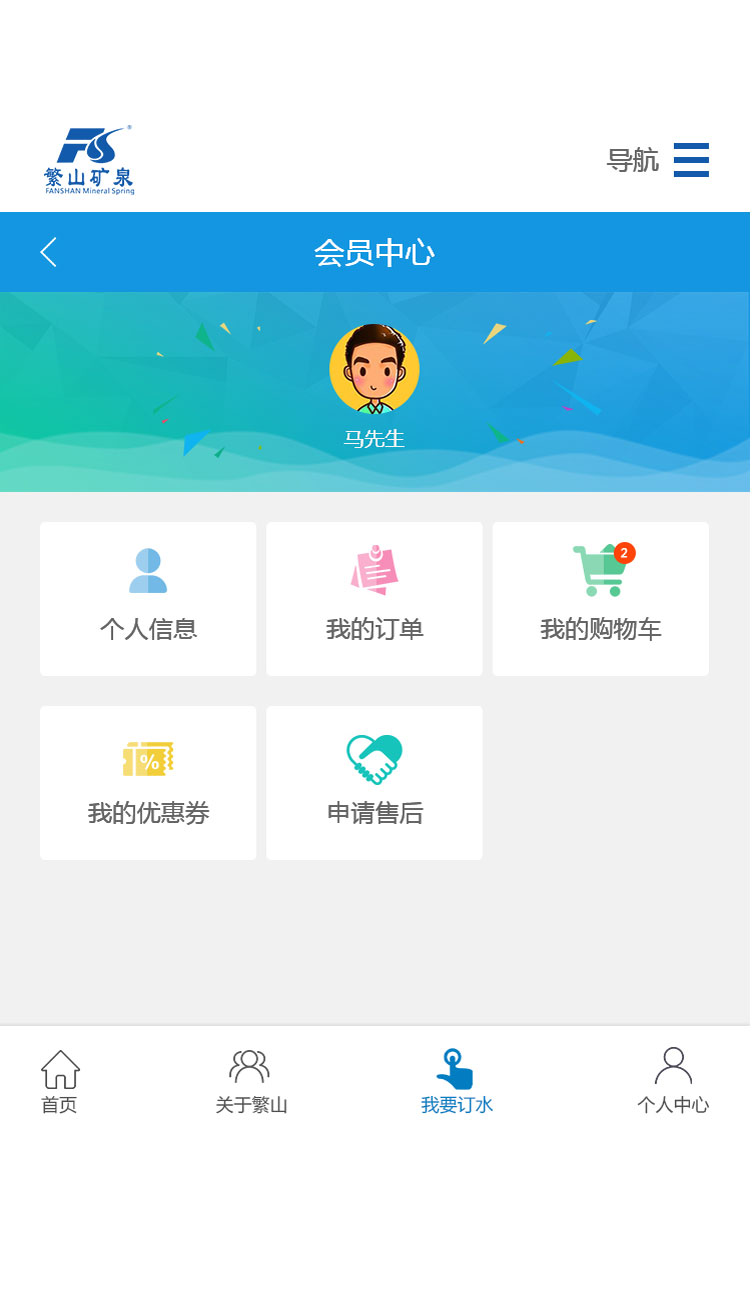Tap the 个人中心 person icon

tap(673, 1067)
